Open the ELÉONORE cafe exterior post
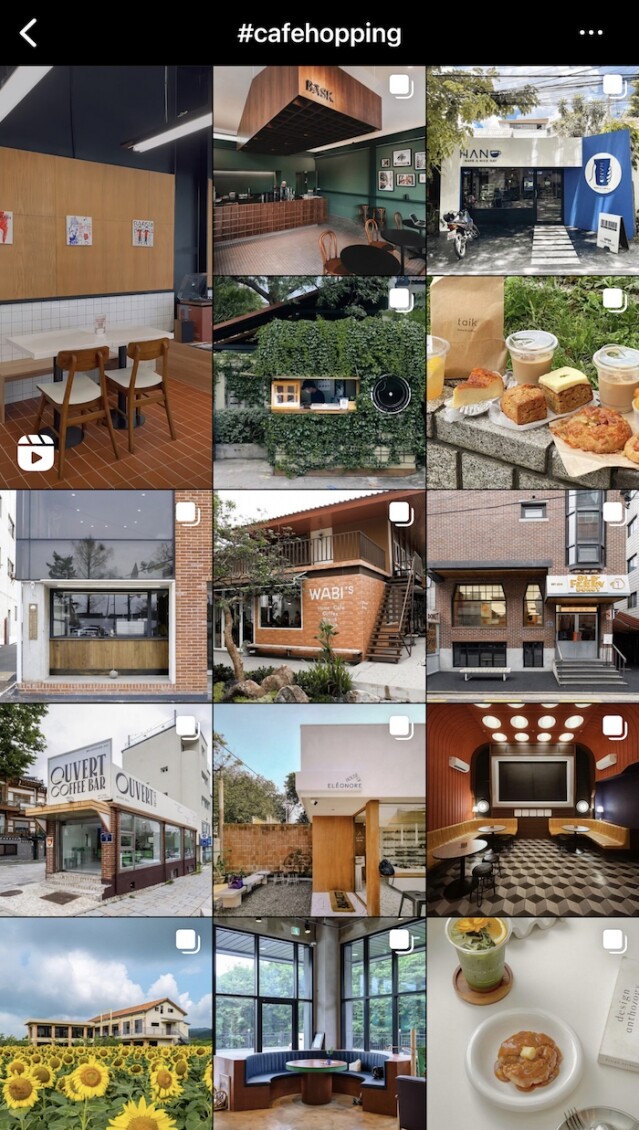Screen dimensions: 639x1130 pyautogui.click(x=318, y=809)
